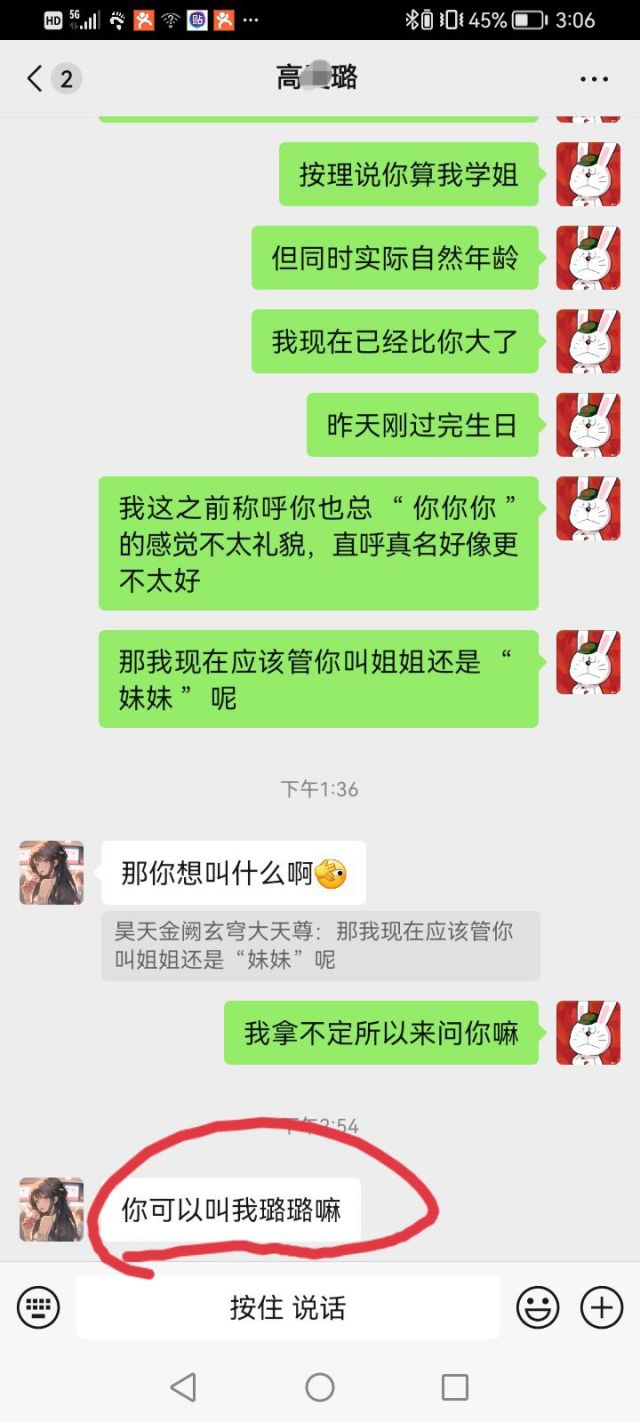Open contact avatar beside 那你想叫什么啊
Screen dimensions: 640x1422
click(x=51, y=872)
